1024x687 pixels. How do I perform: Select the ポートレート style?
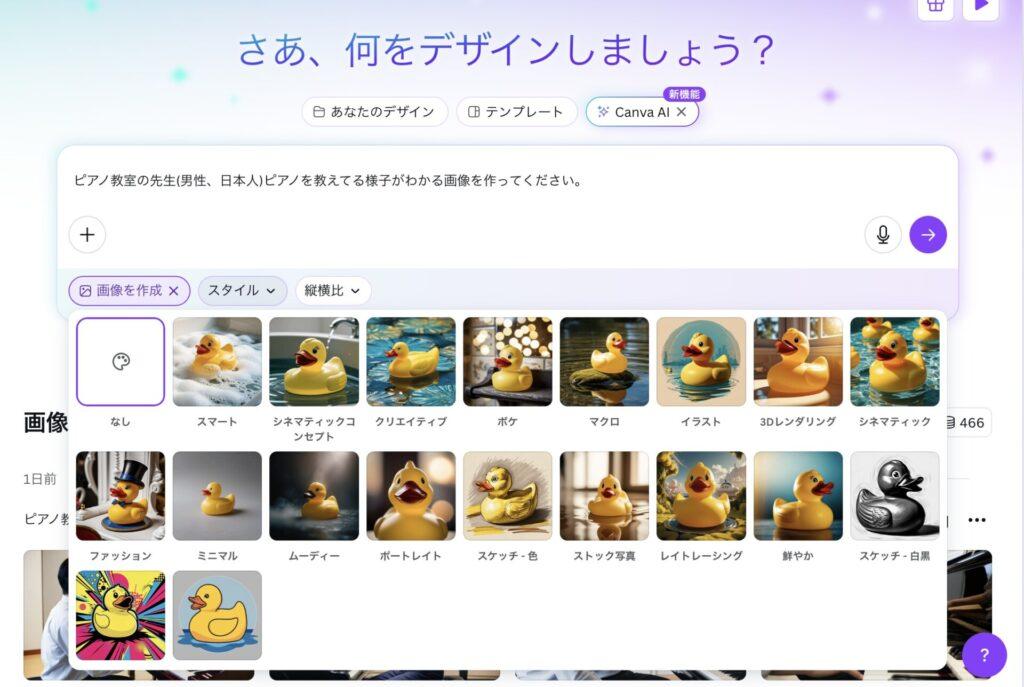(x=411, y=496)
